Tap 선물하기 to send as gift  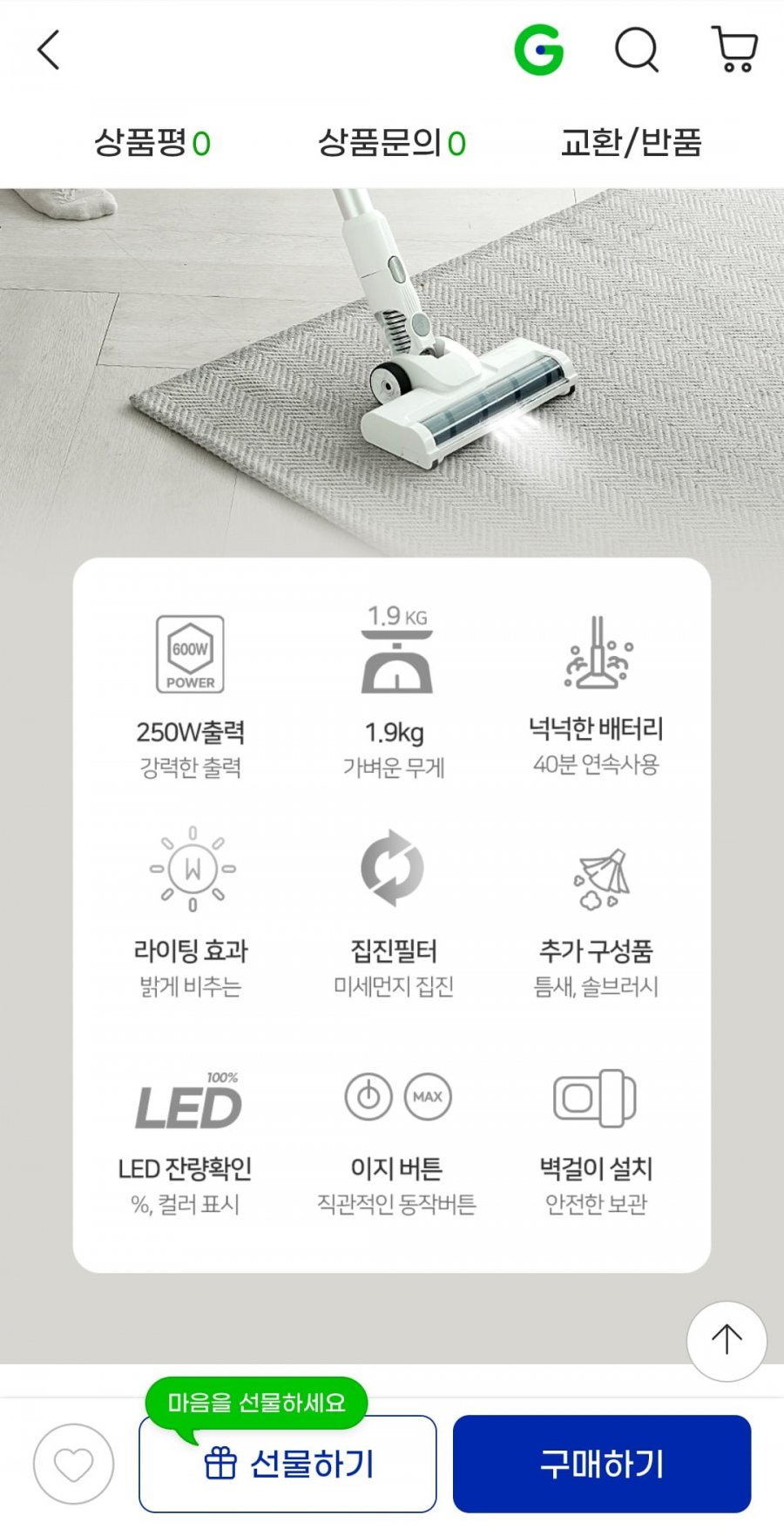point(287,1465)
